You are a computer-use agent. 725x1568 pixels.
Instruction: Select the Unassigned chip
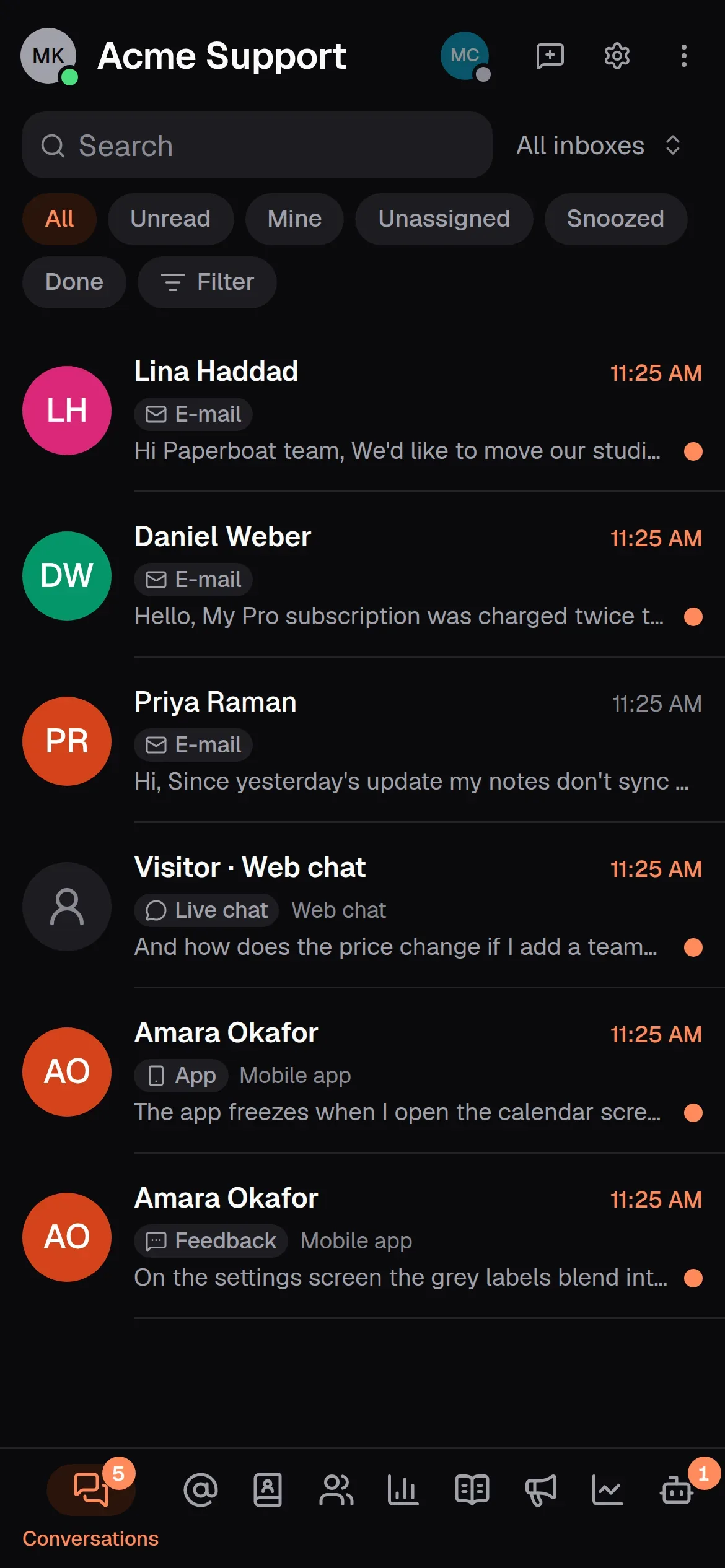[444, 219]
